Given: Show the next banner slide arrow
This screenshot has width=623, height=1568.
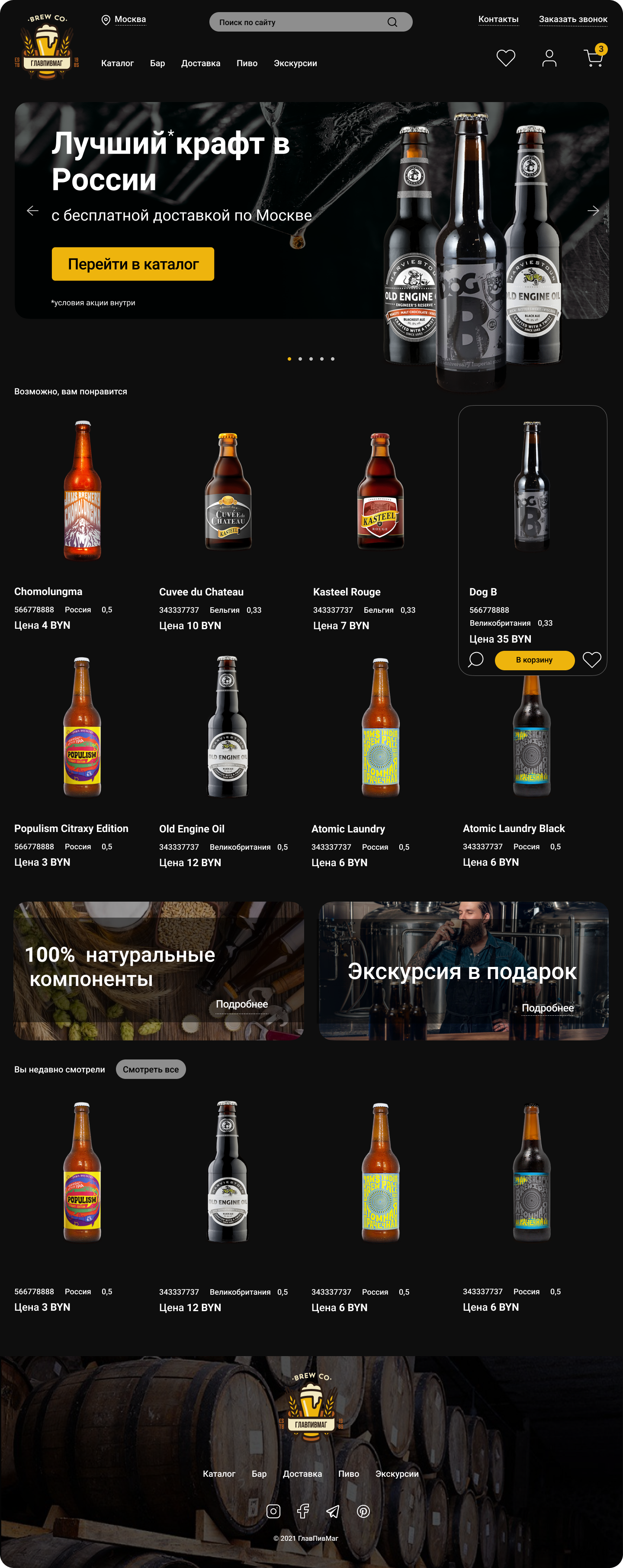Looking at the screenshot, I should point(593,211).
